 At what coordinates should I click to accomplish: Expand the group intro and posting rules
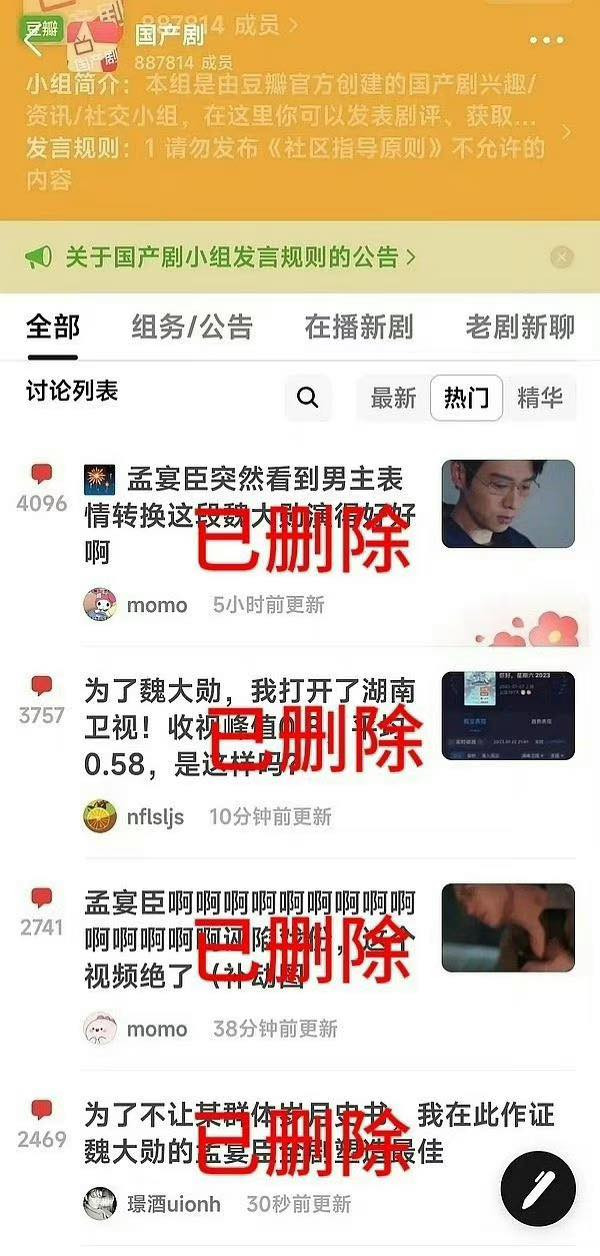pos(566,132)
